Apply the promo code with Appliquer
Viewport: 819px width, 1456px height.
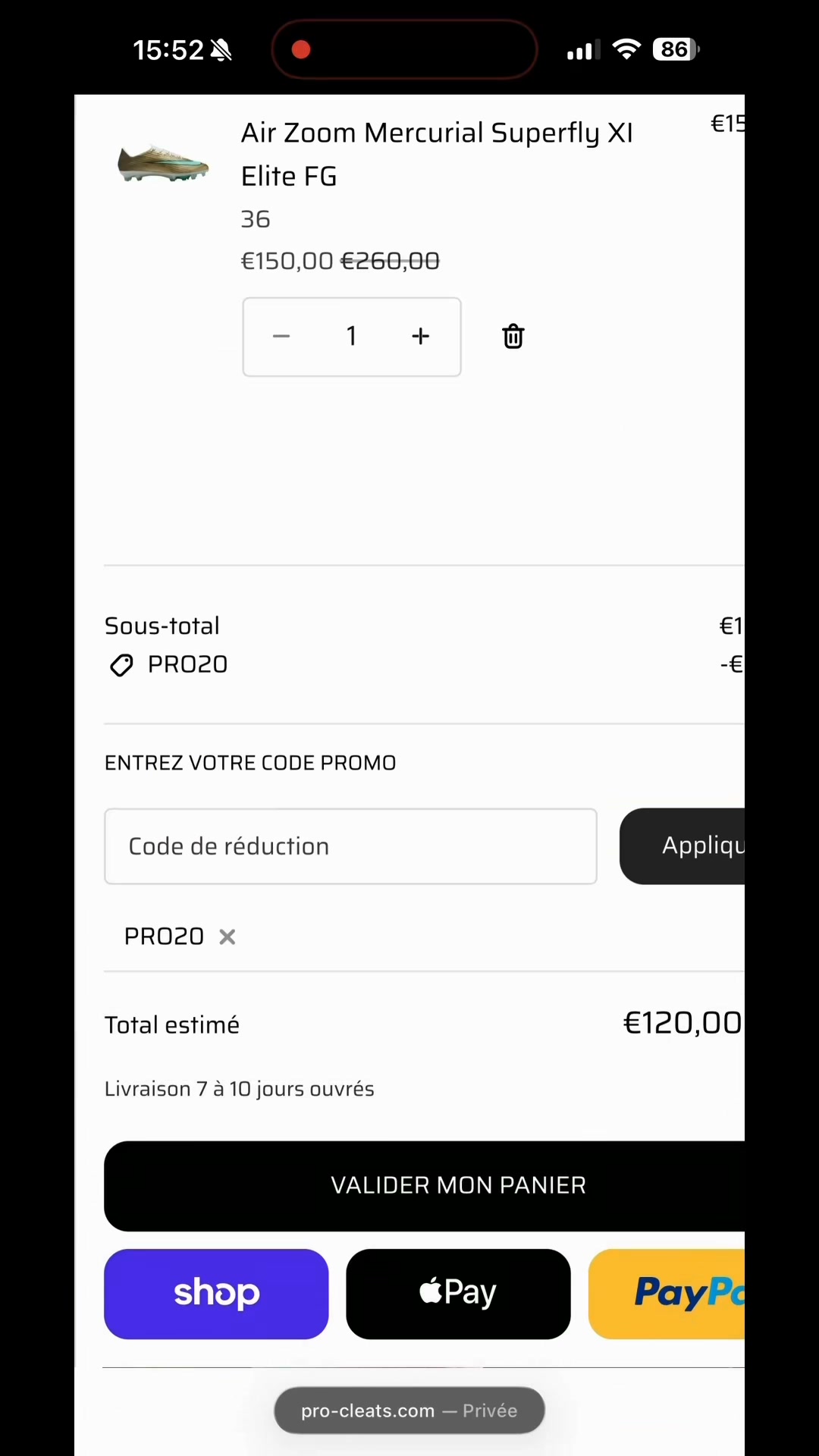pos(682,846)
